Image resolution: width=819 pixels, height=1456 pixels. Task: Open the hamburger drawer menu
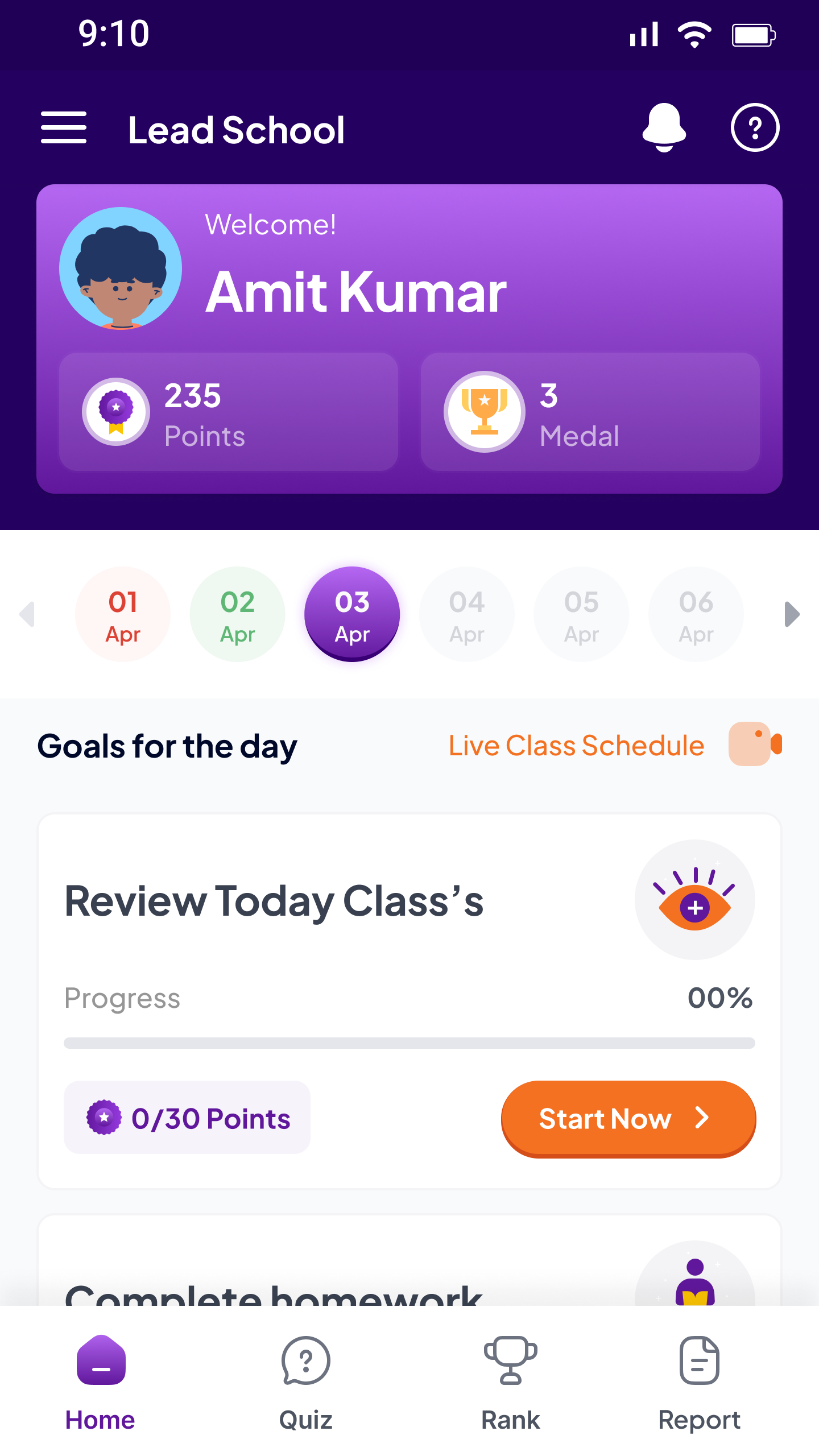[64, 128]
